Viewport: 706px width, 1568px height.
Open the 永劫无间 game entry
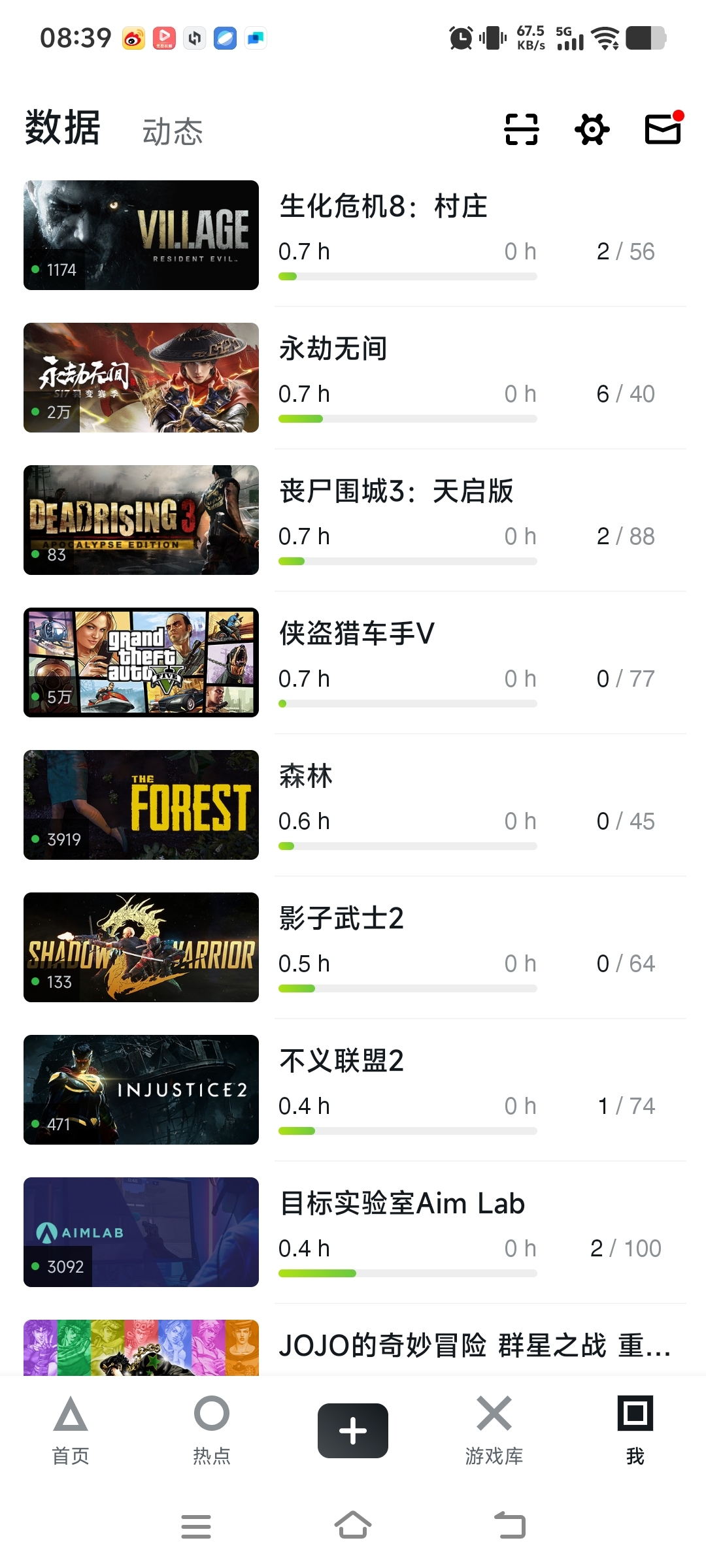[355, 378]
